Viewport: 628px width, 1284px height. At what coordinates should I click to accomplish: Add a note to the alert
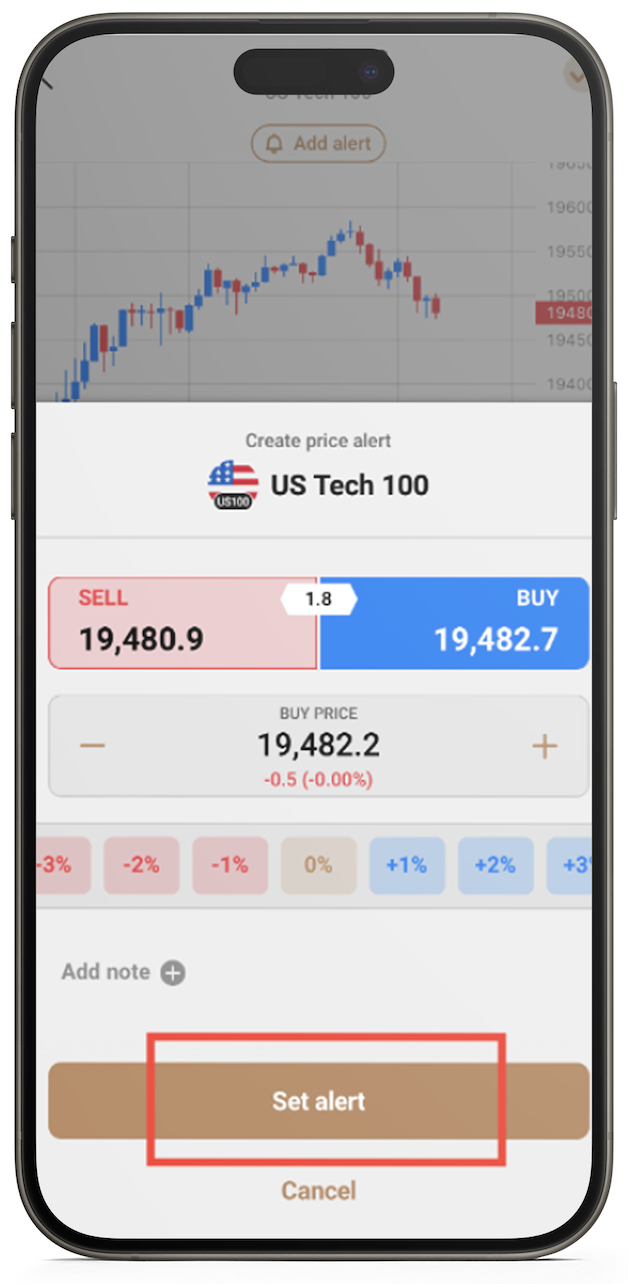[173, 972]
